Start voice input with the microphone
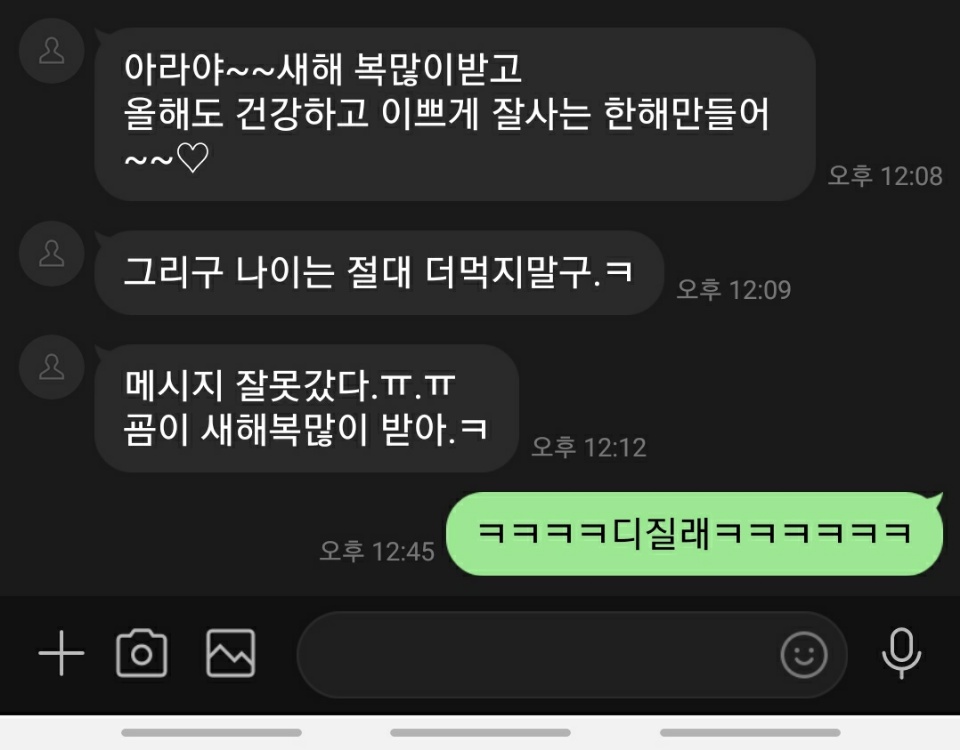 tap(900, 654)
